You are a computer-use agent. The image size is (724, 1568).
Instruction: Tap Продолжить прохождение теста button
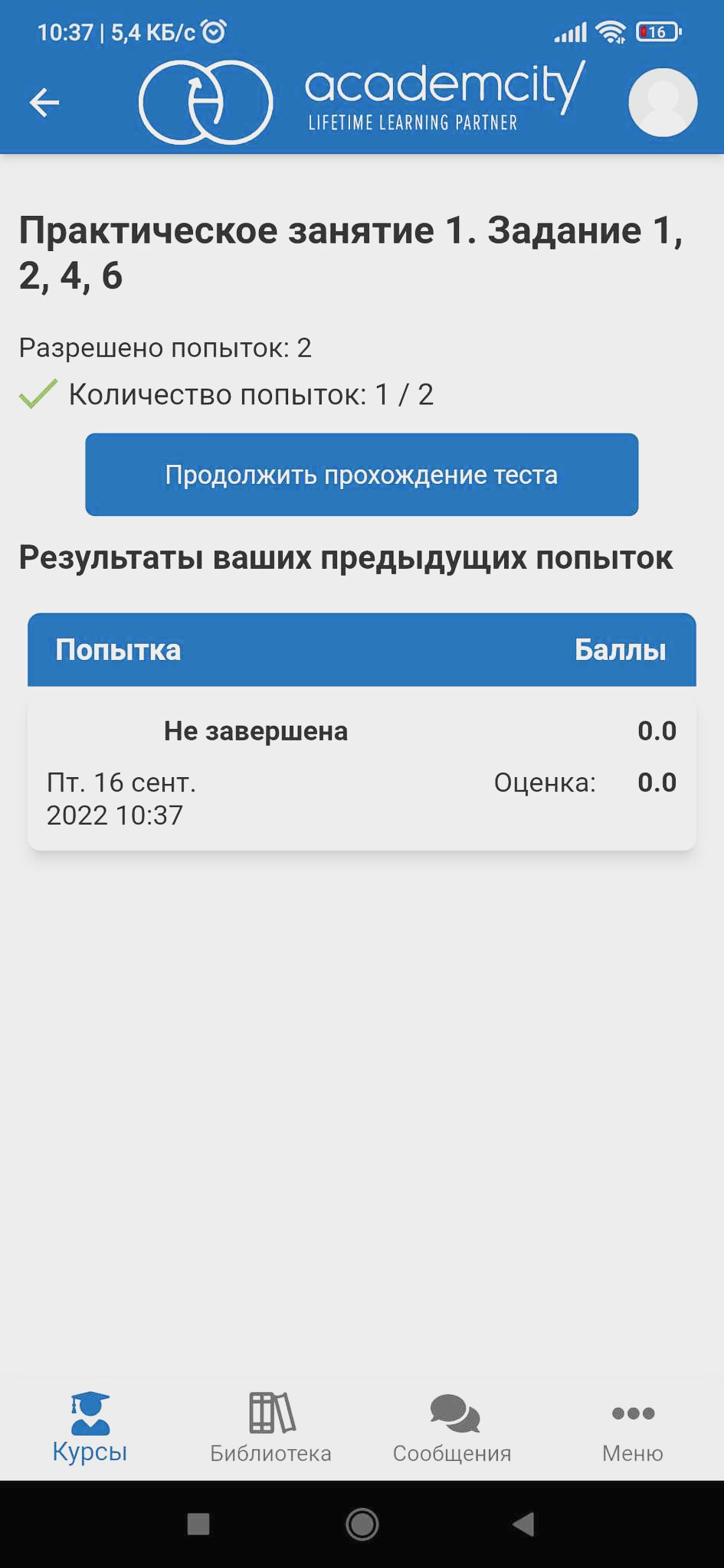[x=362, y=475]
